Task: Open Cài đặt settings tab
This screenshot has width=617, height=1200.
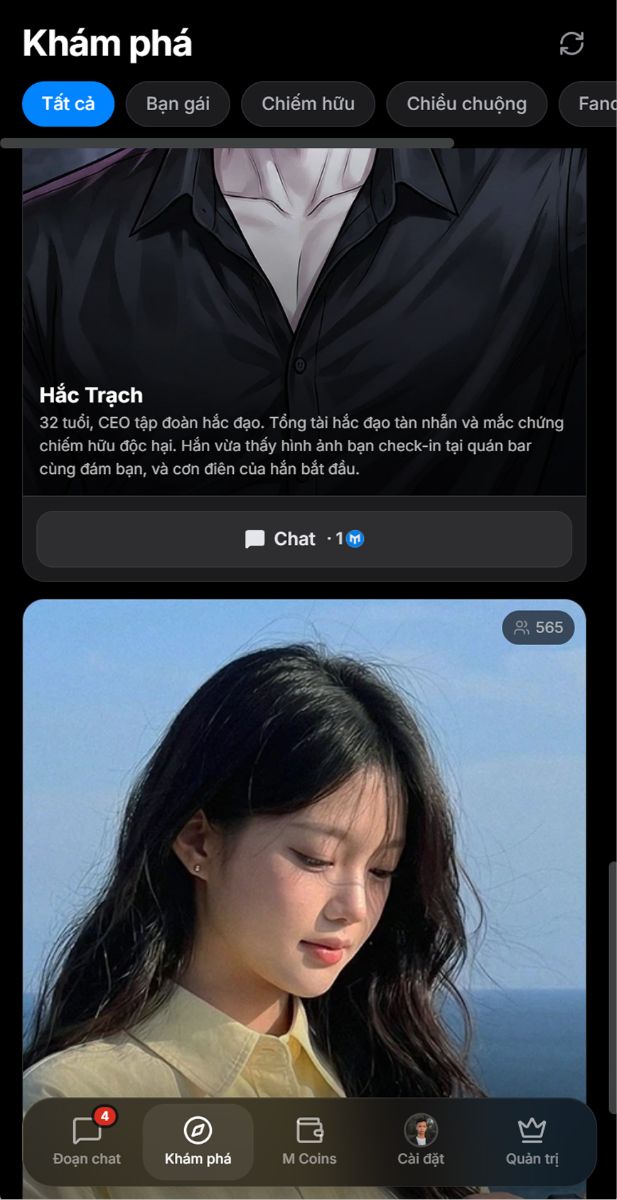Action: pos(420,1142)
